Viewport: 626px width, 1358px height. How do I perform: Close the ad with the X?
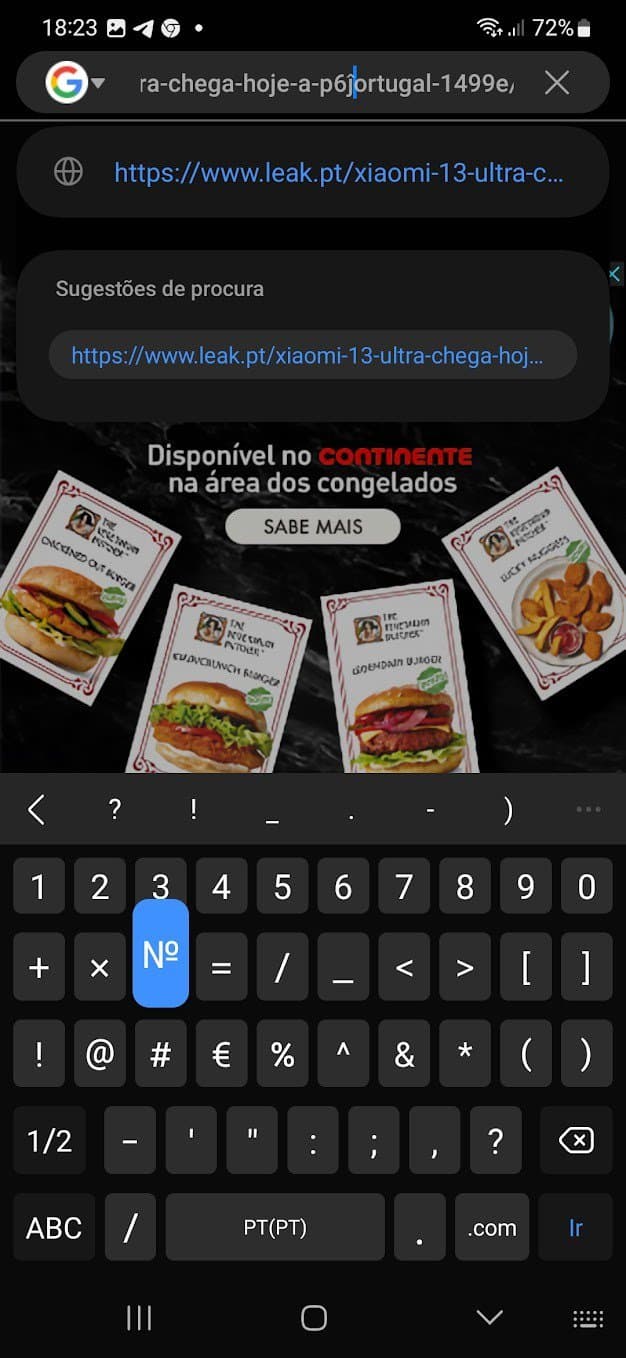[616, 273]
